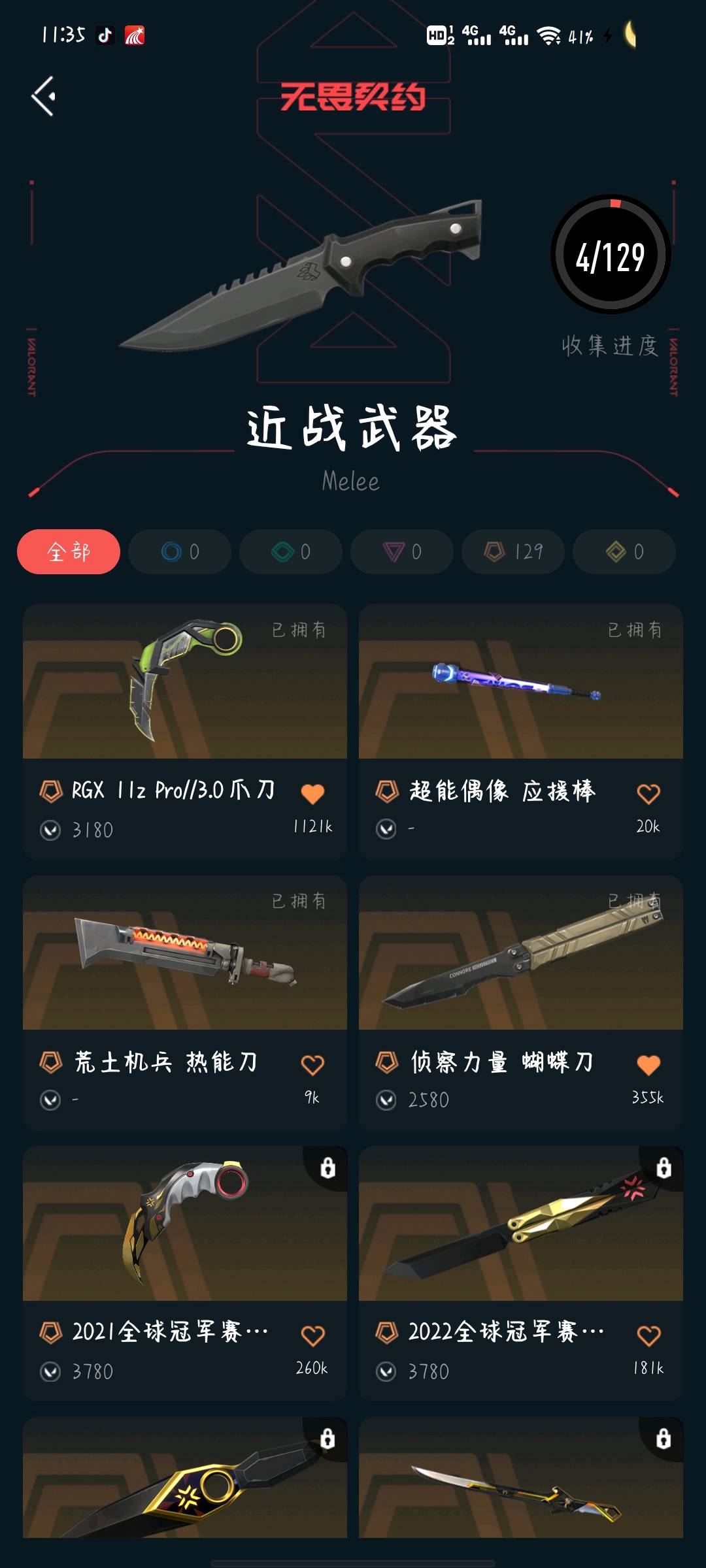The width and height of the screenshot is (706, 1568).
Task: Unlike the RGX 11z Pro//3.0 爪刀 heart
Action: [x=312, y=794]
